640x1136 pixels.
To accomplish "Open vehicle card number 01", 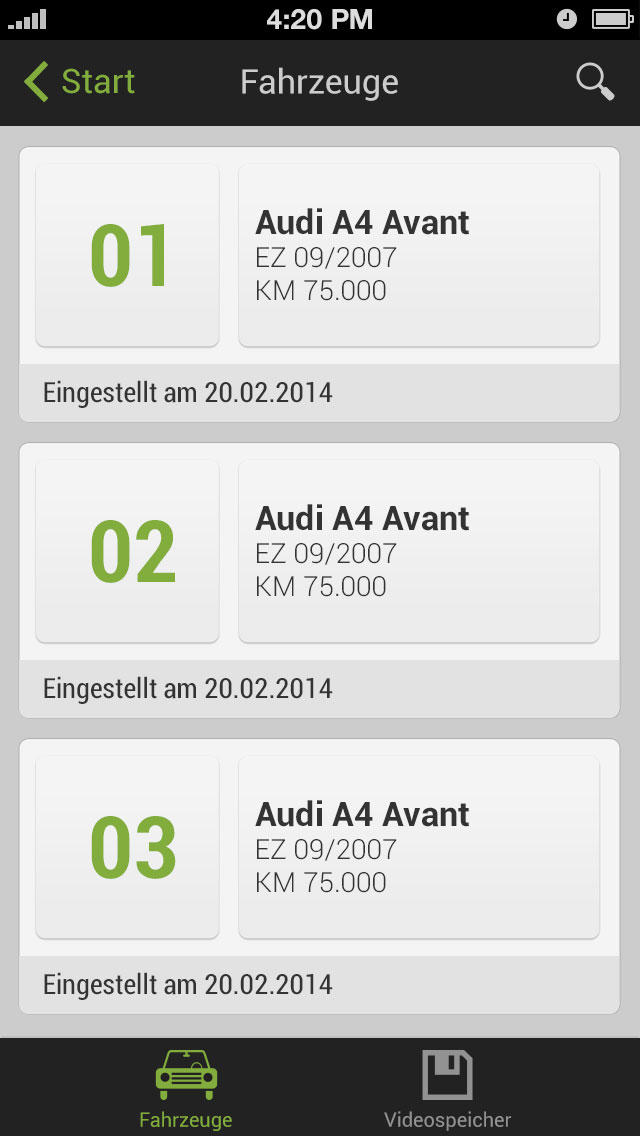I will (319, 284).
